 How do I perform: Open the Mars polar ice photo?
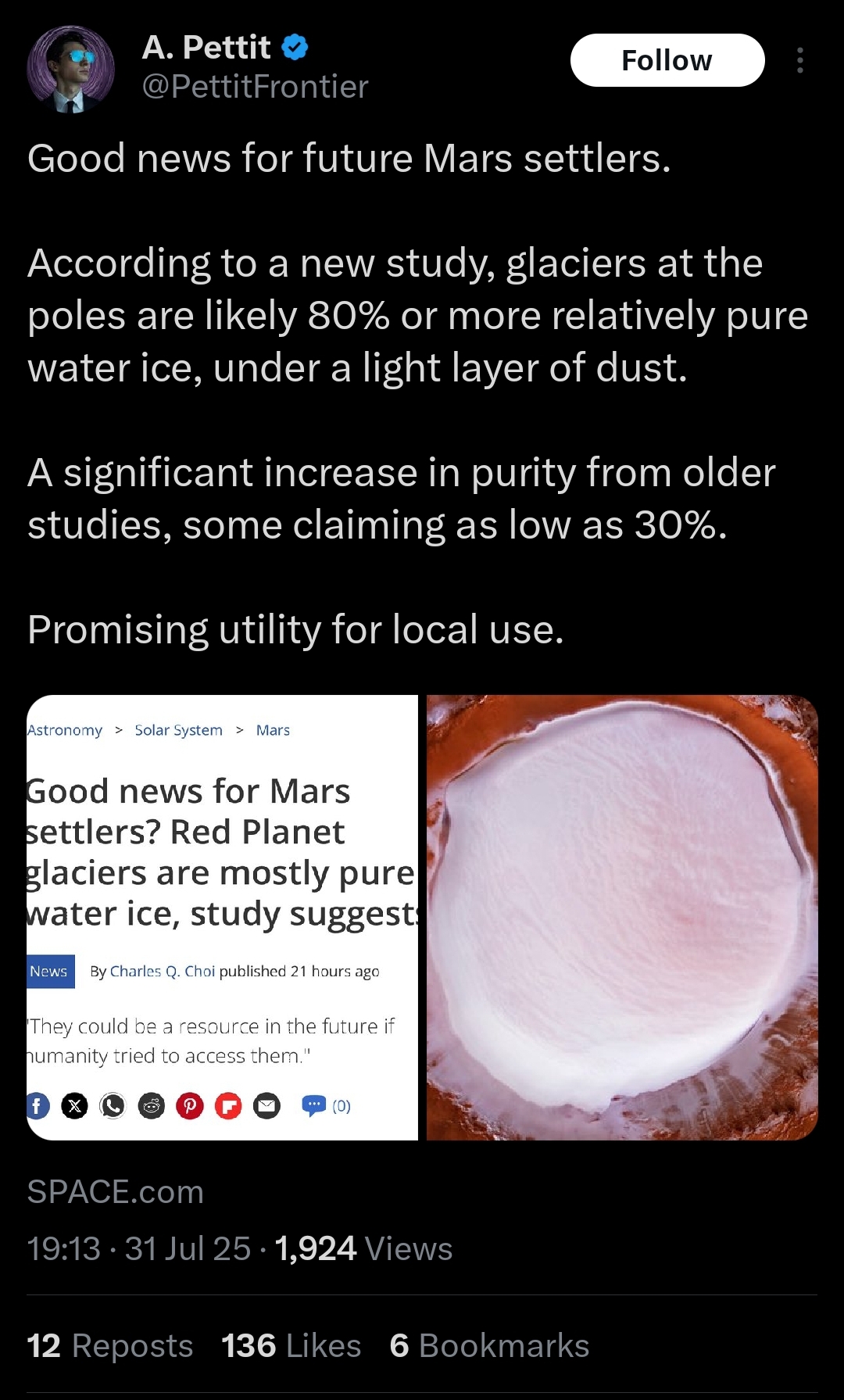622,917
